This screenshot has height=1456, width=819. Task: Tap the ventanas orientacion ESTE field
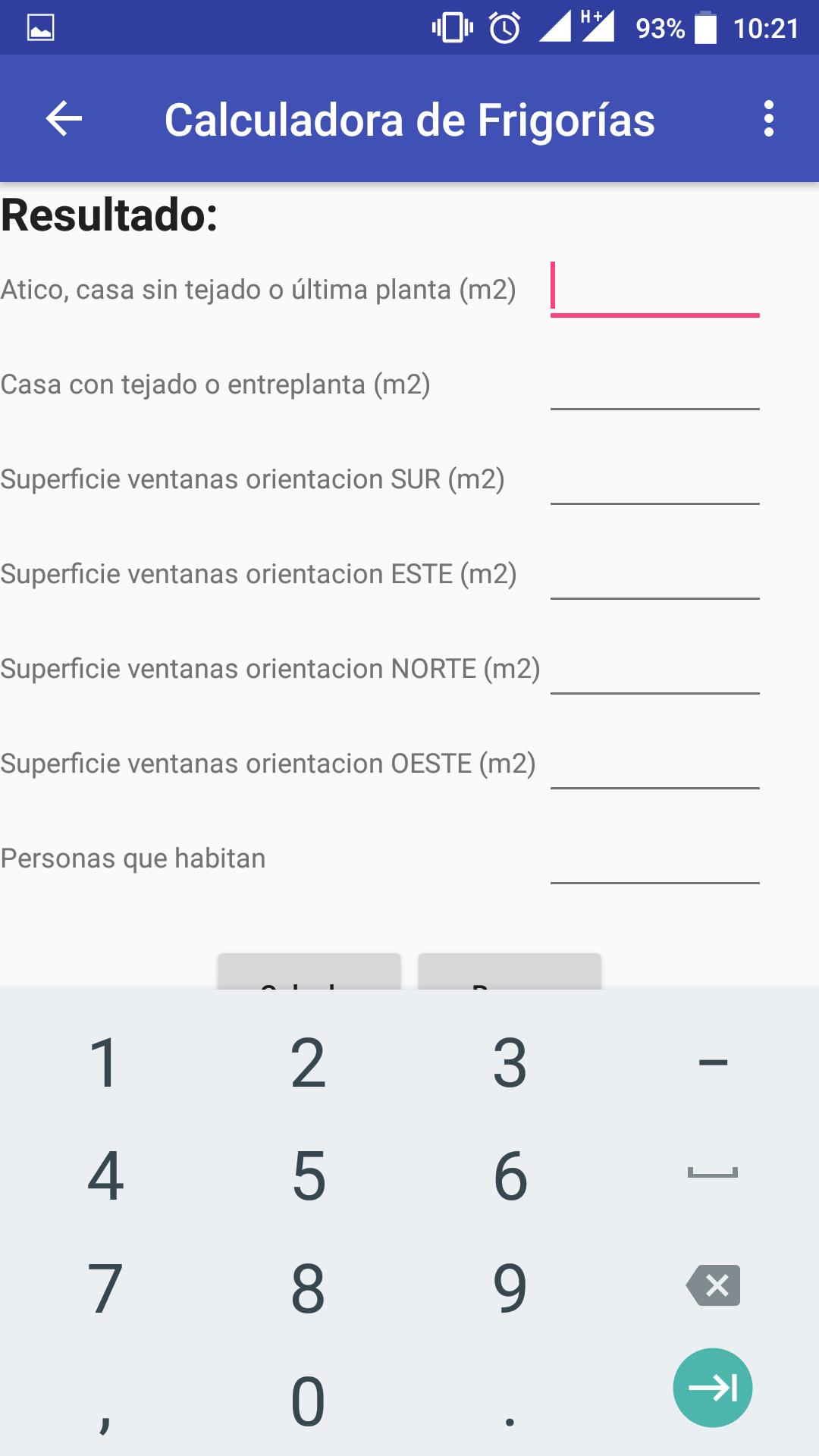point(654,574)
